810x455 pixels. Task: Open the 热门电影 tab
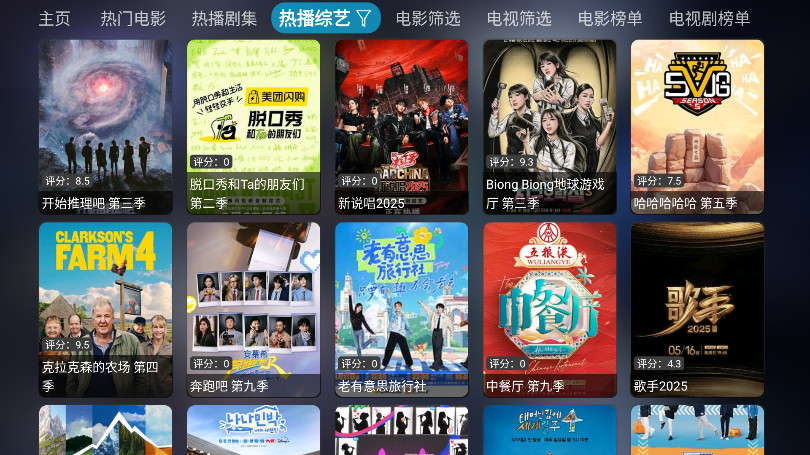pyautogui.click(x=133, y=18)
